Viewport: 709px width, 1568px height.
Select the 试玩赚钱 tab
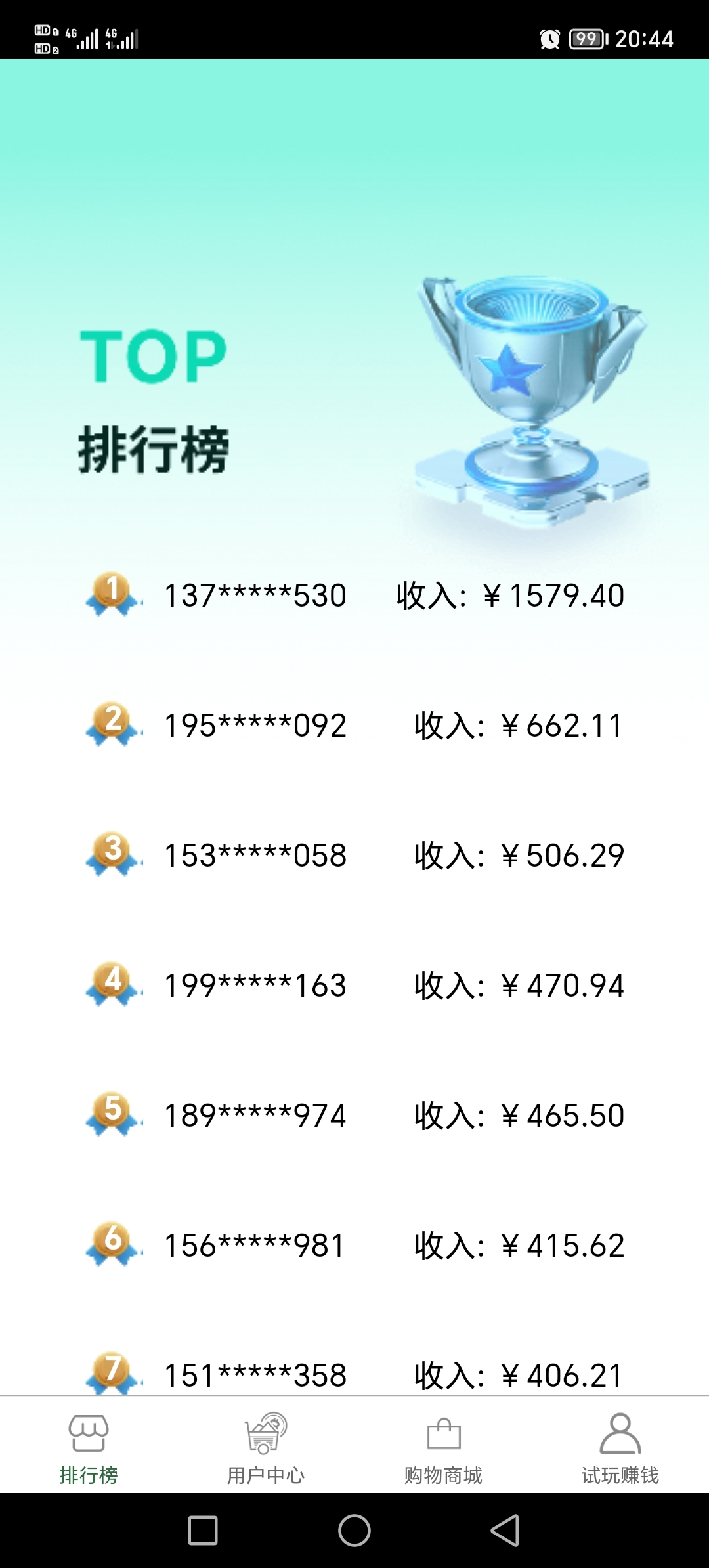click(620, 1447)
